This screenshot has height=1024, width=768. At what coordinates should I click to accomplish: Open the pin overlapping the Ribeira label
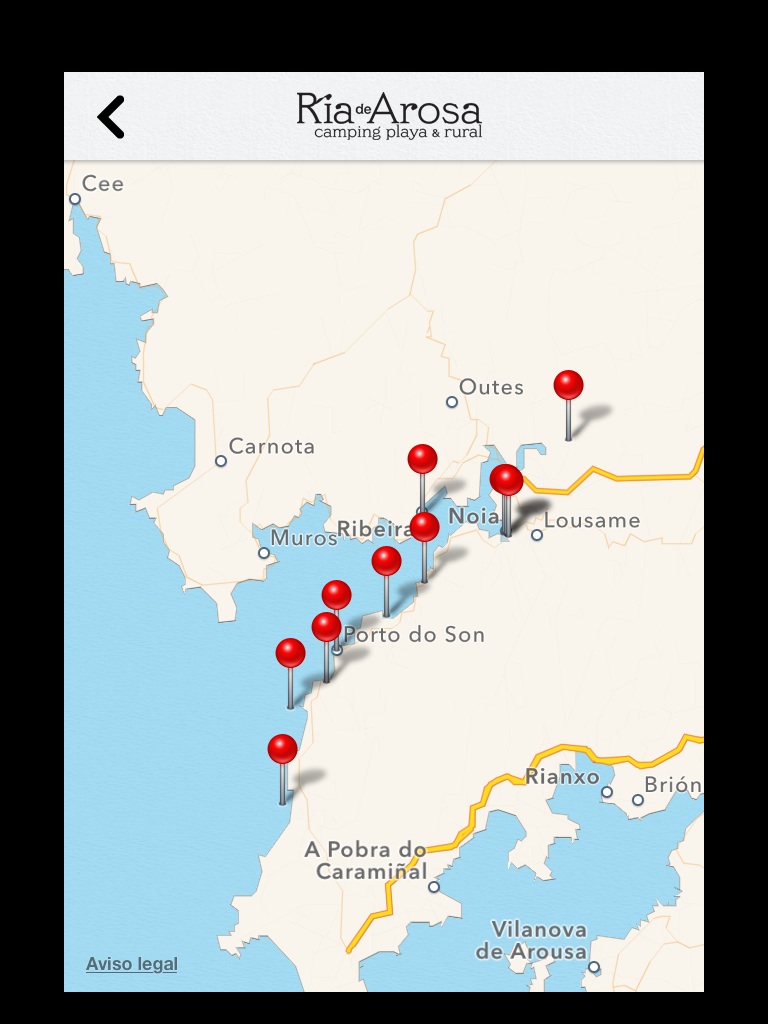click(424, 528)
